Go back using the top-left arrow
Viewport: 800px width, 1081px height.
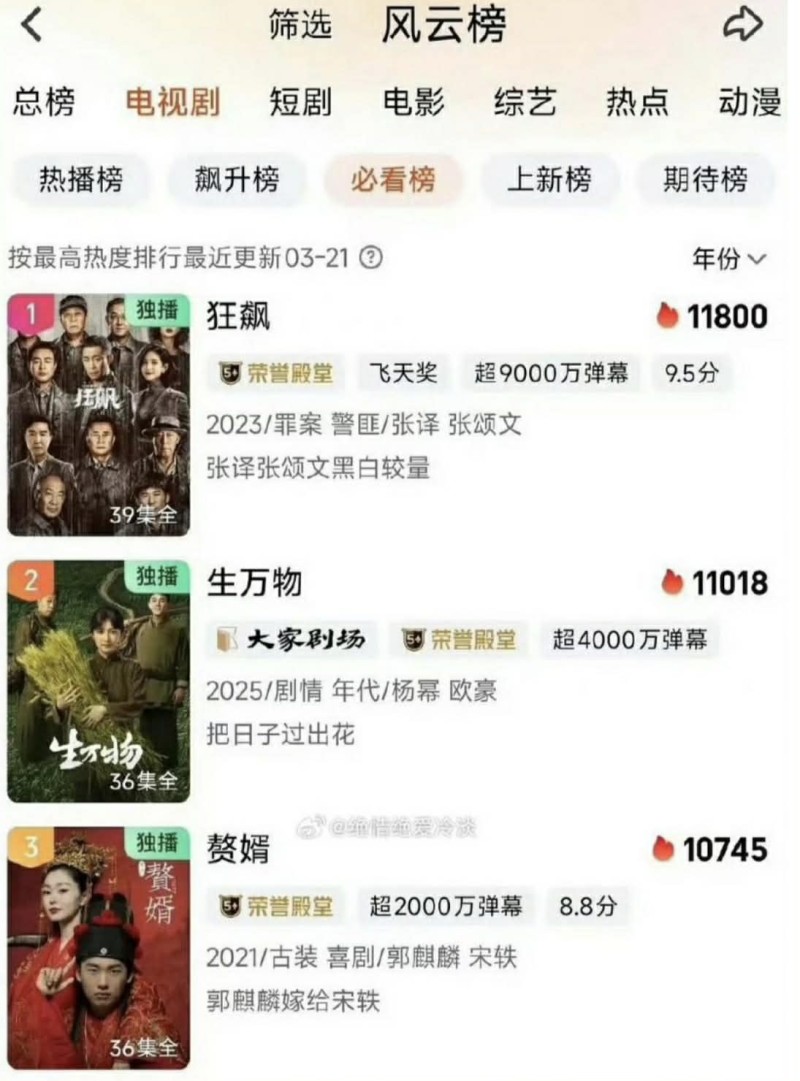[x=33, y=27]
